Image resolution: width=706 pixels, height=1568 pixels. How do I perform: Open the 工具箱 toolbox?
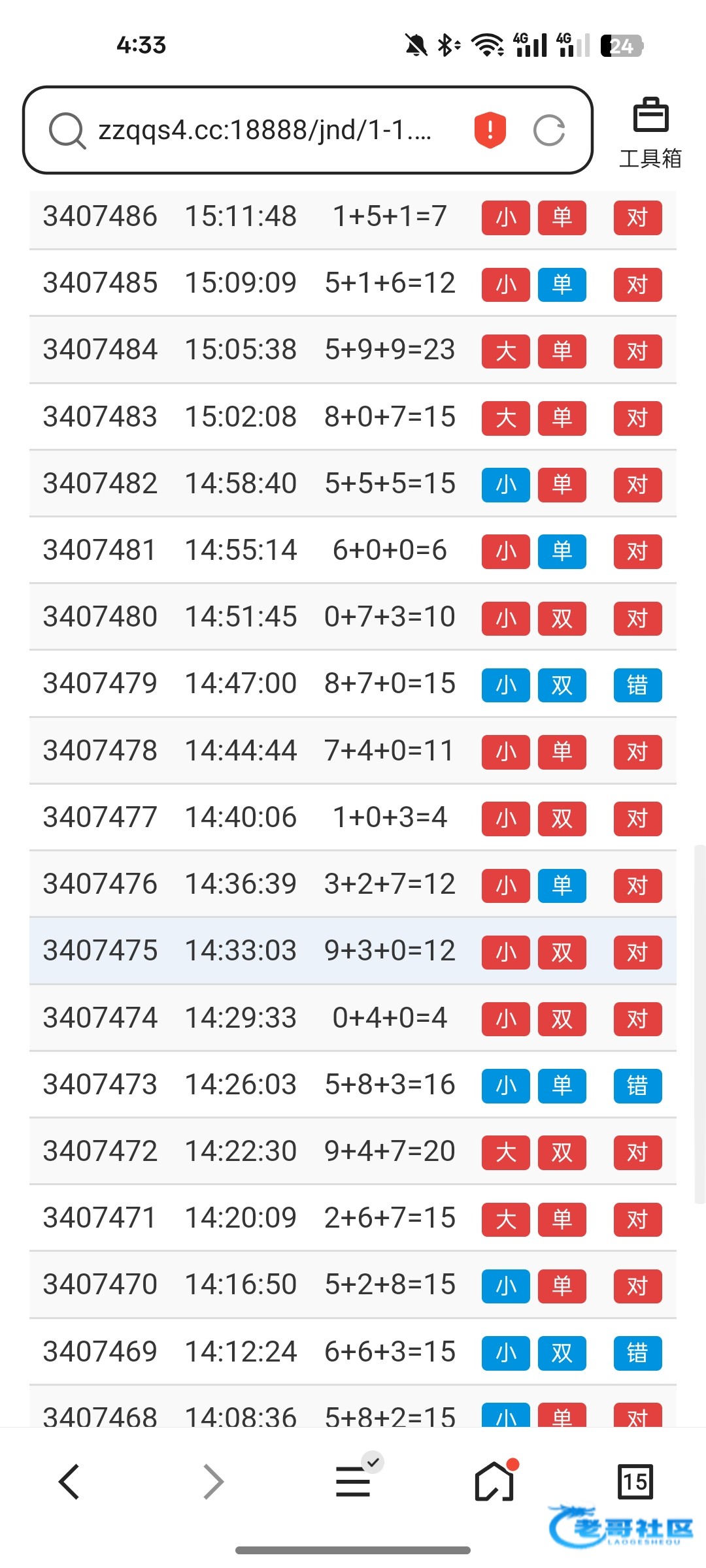coord(650,133)
